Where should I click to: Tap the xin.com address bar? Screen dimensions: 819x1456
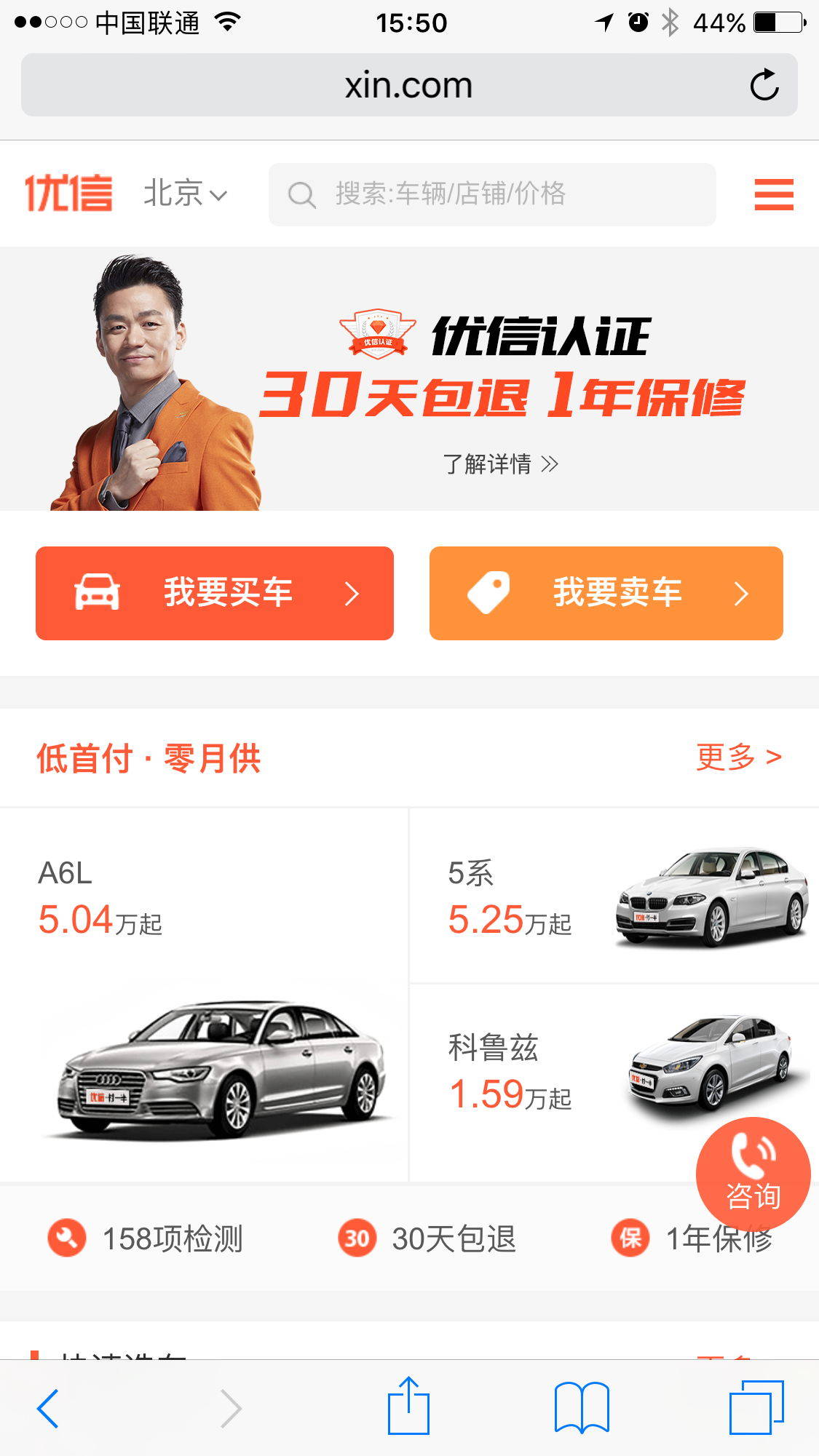coord(409,85)
